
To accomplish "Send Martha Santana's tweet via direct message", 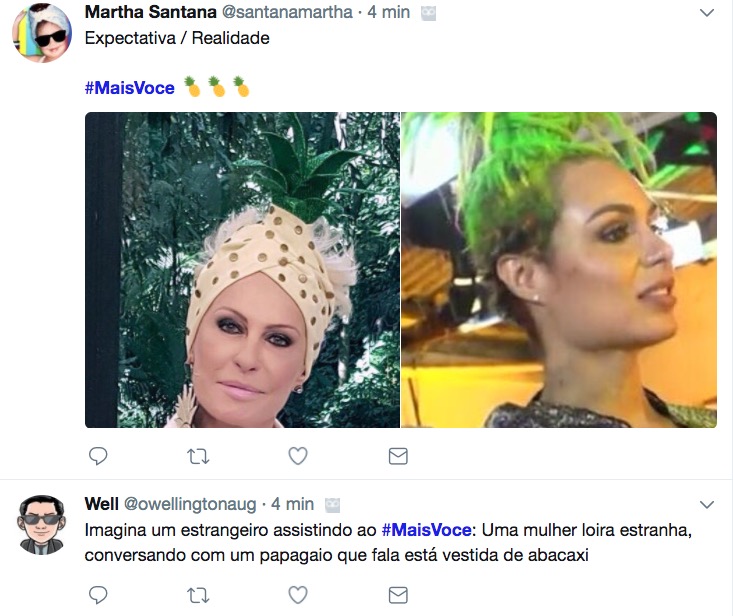I will pos(397,456).
